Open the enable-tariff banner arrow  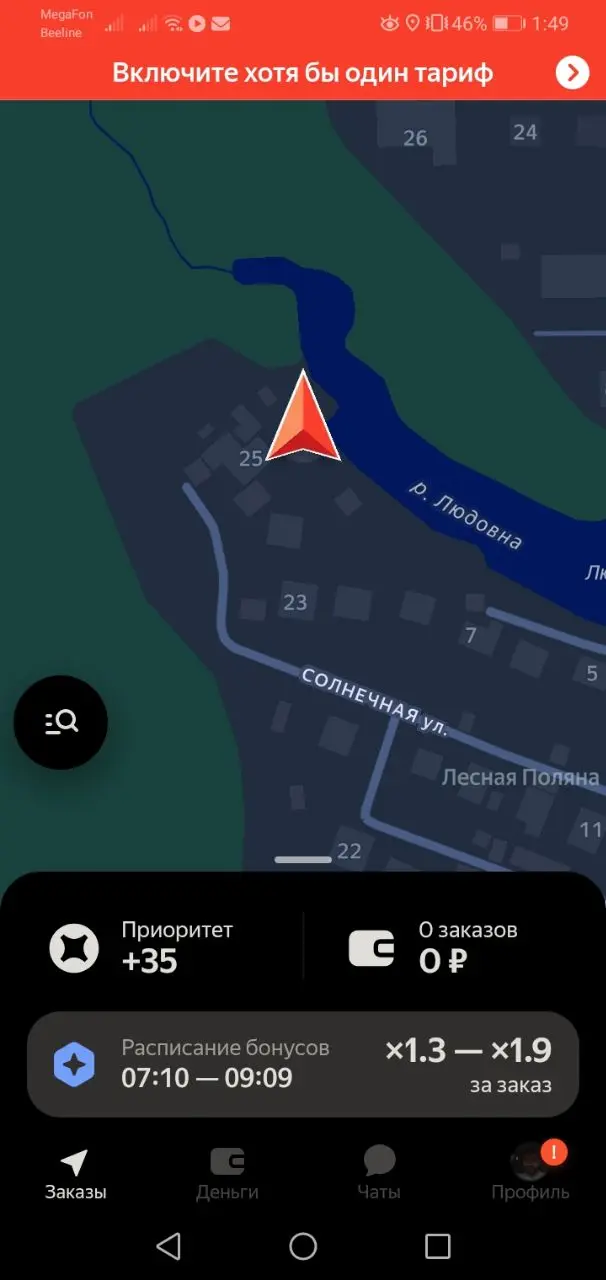point(572,73)
